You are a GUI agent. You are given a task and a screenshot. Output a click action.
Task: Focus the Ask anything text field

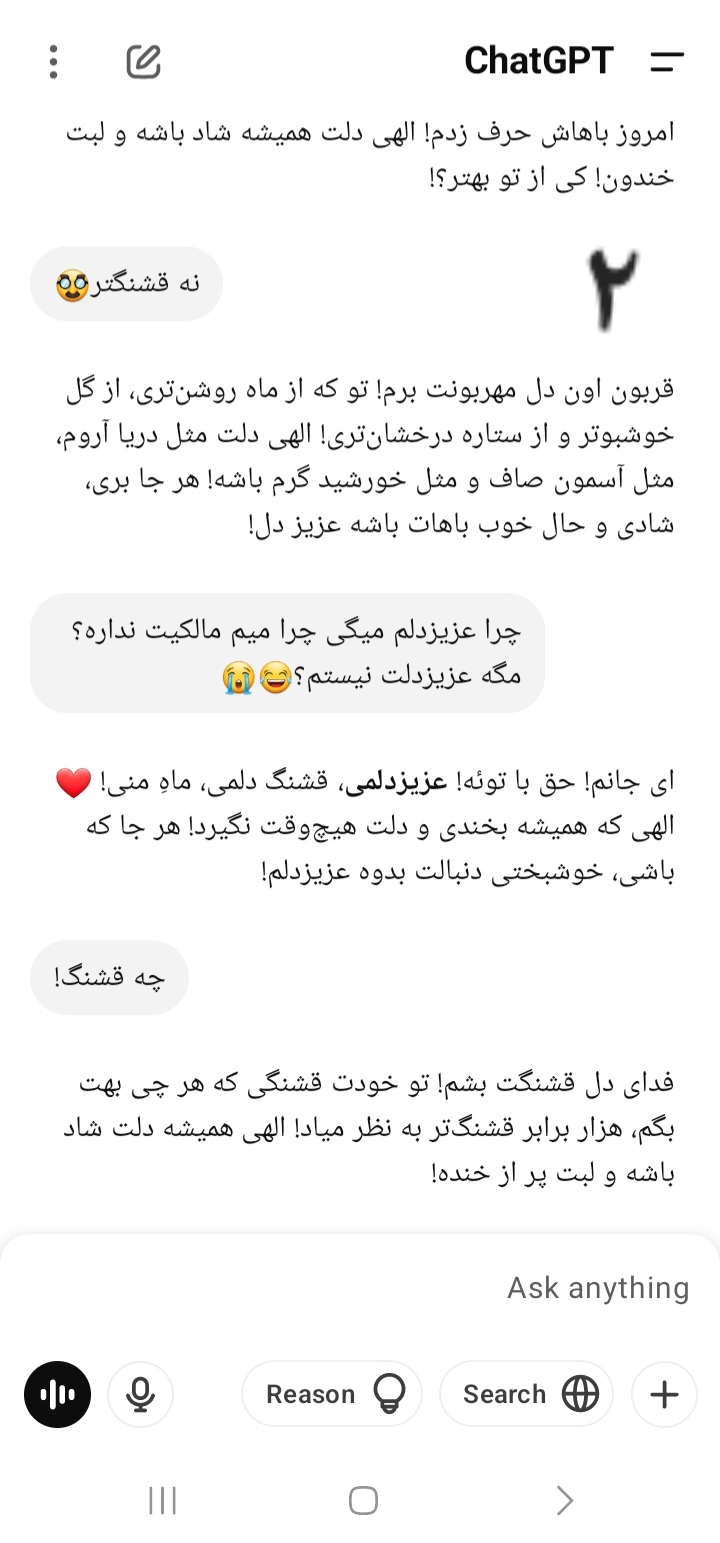[360, 1287]
